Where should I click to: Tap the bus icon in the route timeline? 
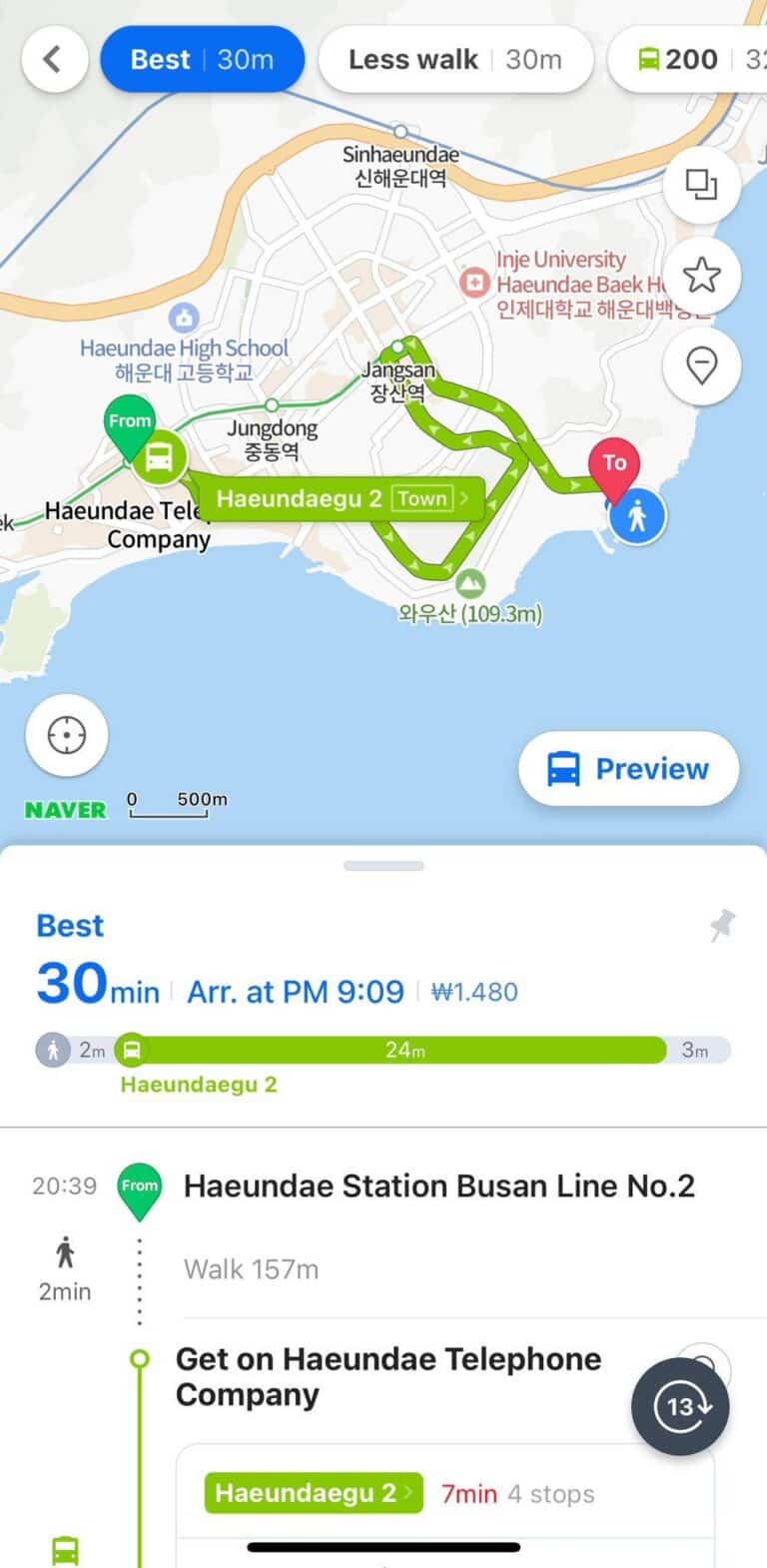point(133,1050)
